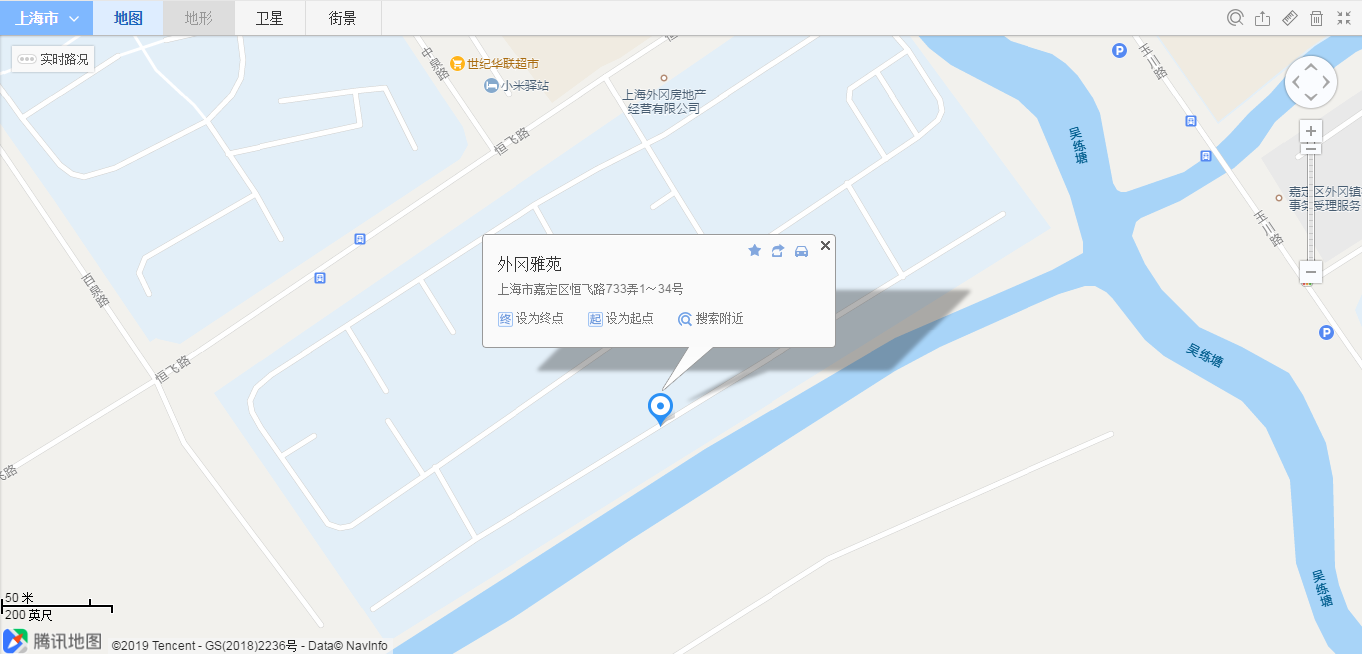Search nearby places via 搜索附近

click(x=711, y=319)
